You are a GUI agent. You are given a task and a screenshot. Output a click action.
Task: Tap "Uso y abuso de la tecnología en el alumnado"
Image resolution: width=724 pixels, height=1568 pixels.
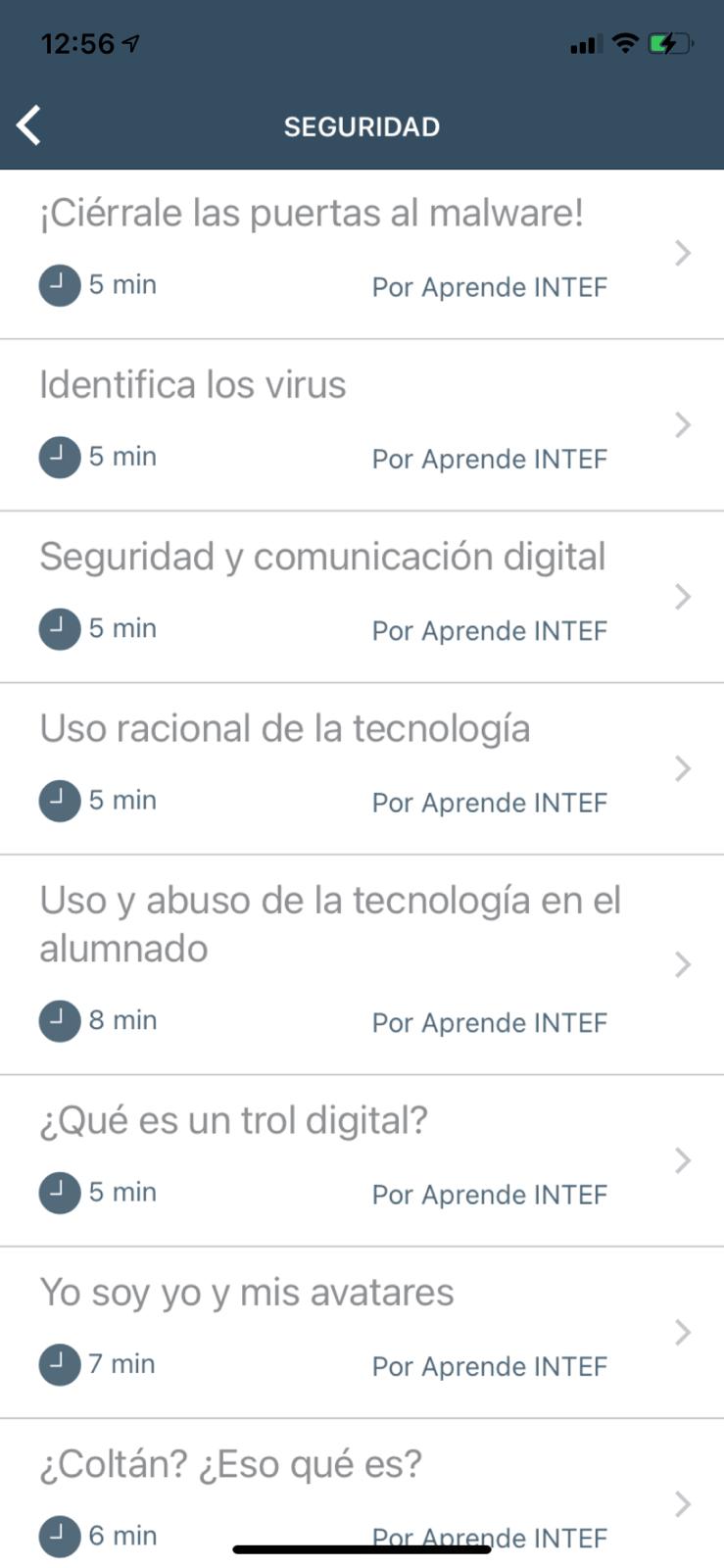362,965
